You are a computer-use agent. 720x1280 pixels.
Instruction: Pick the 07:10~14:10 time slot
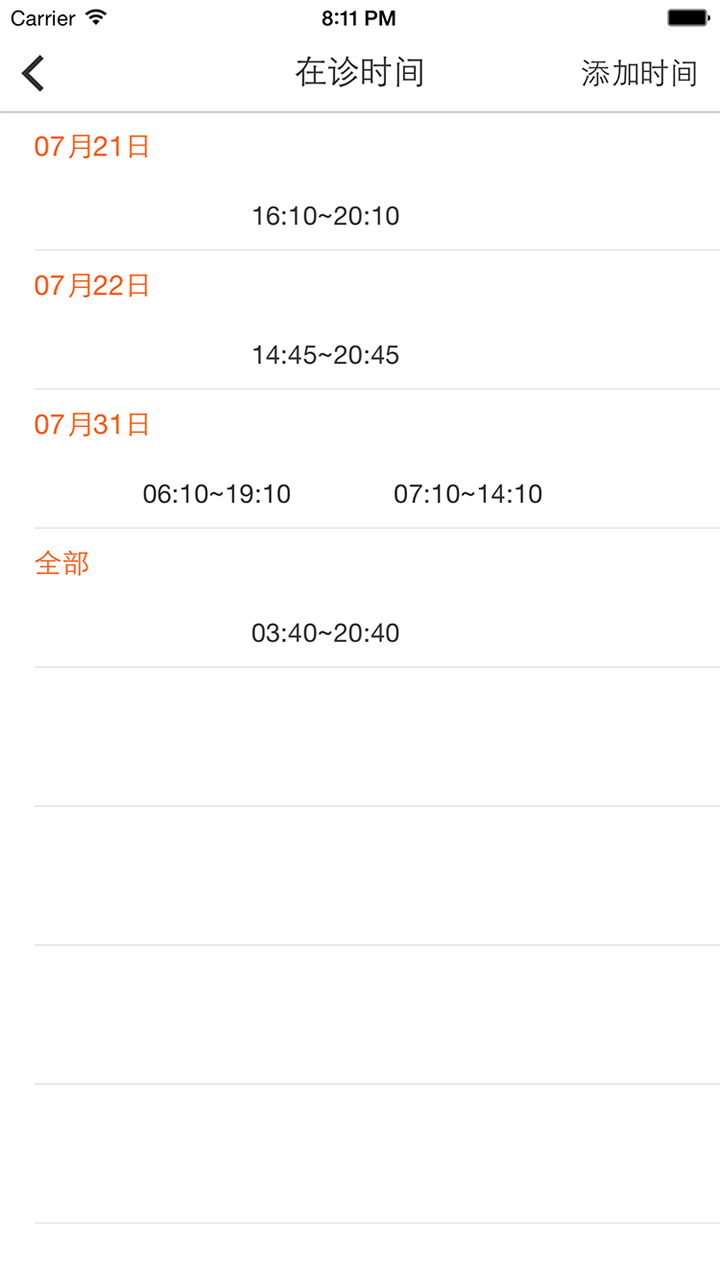[x=468, y=494]
